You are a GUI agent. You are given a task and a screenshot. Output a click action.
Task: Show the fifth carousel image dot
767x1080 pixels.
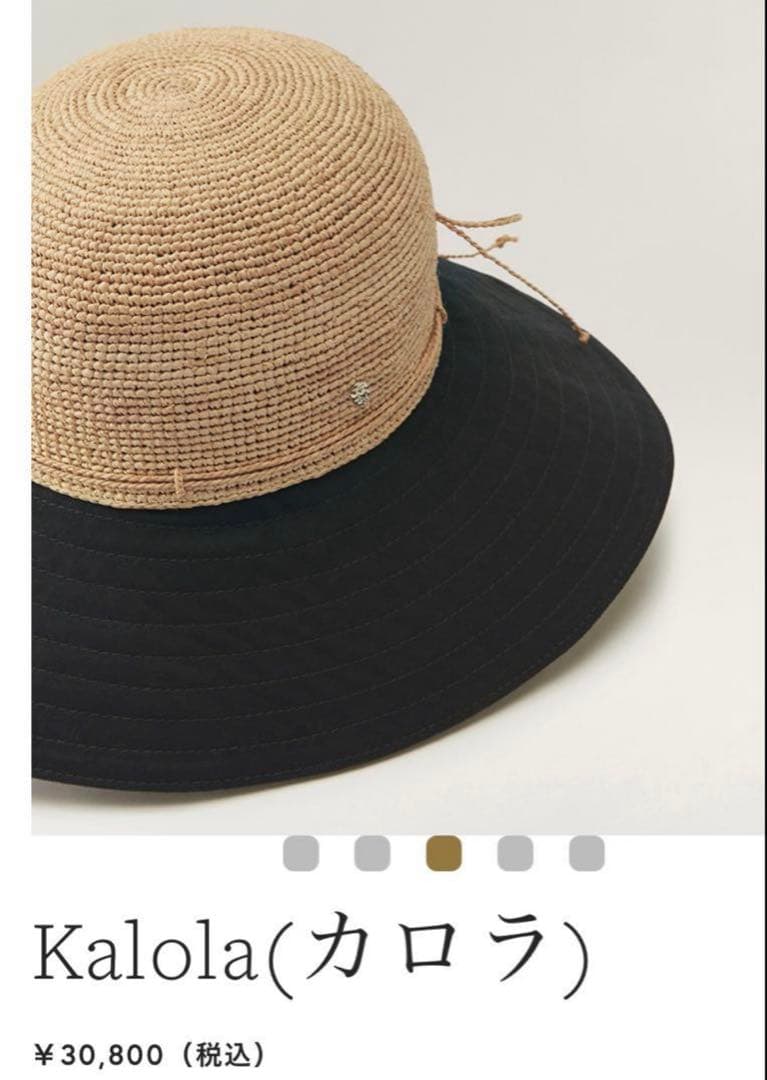(587, 853)
